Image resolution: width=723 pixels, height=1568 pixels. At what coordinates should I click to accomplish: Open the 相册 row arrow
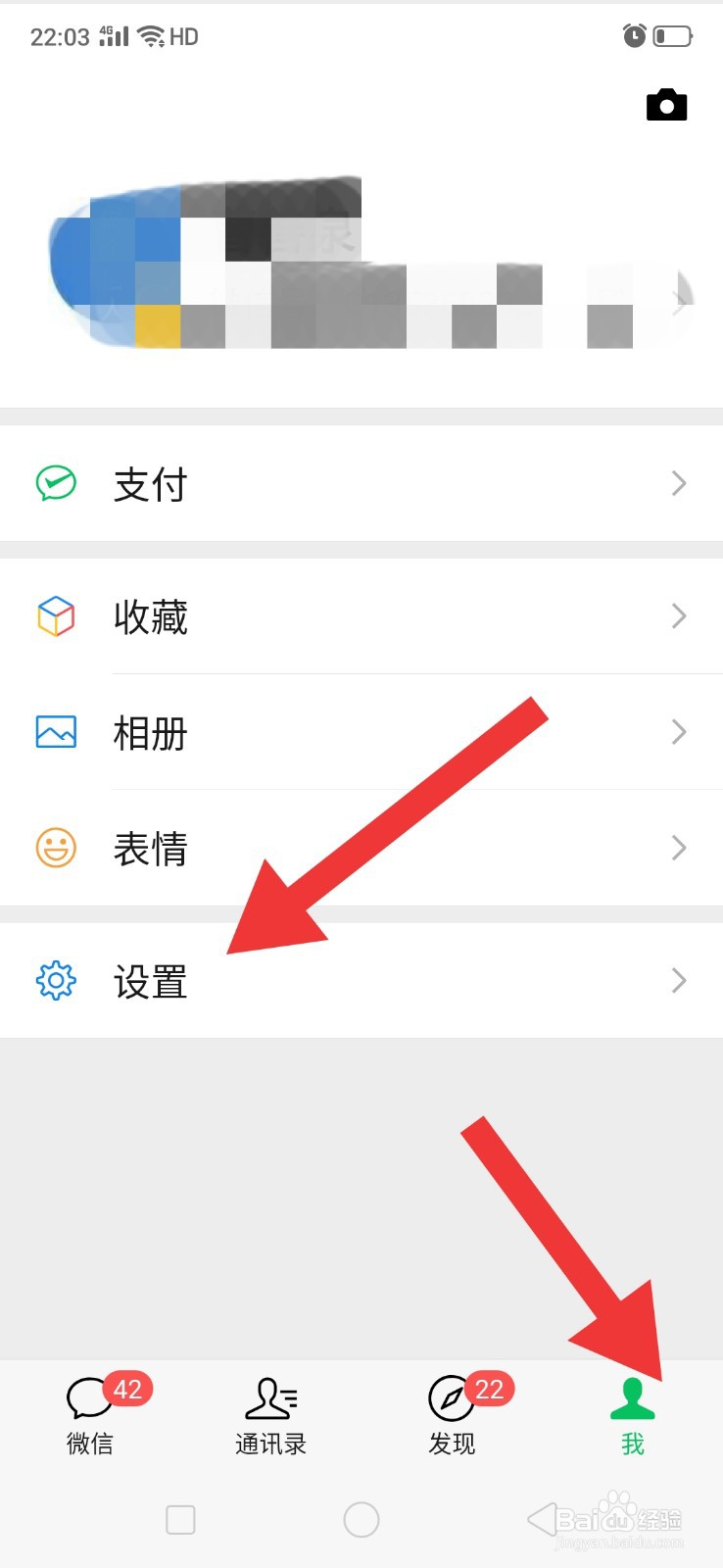[x=679, y=732]
